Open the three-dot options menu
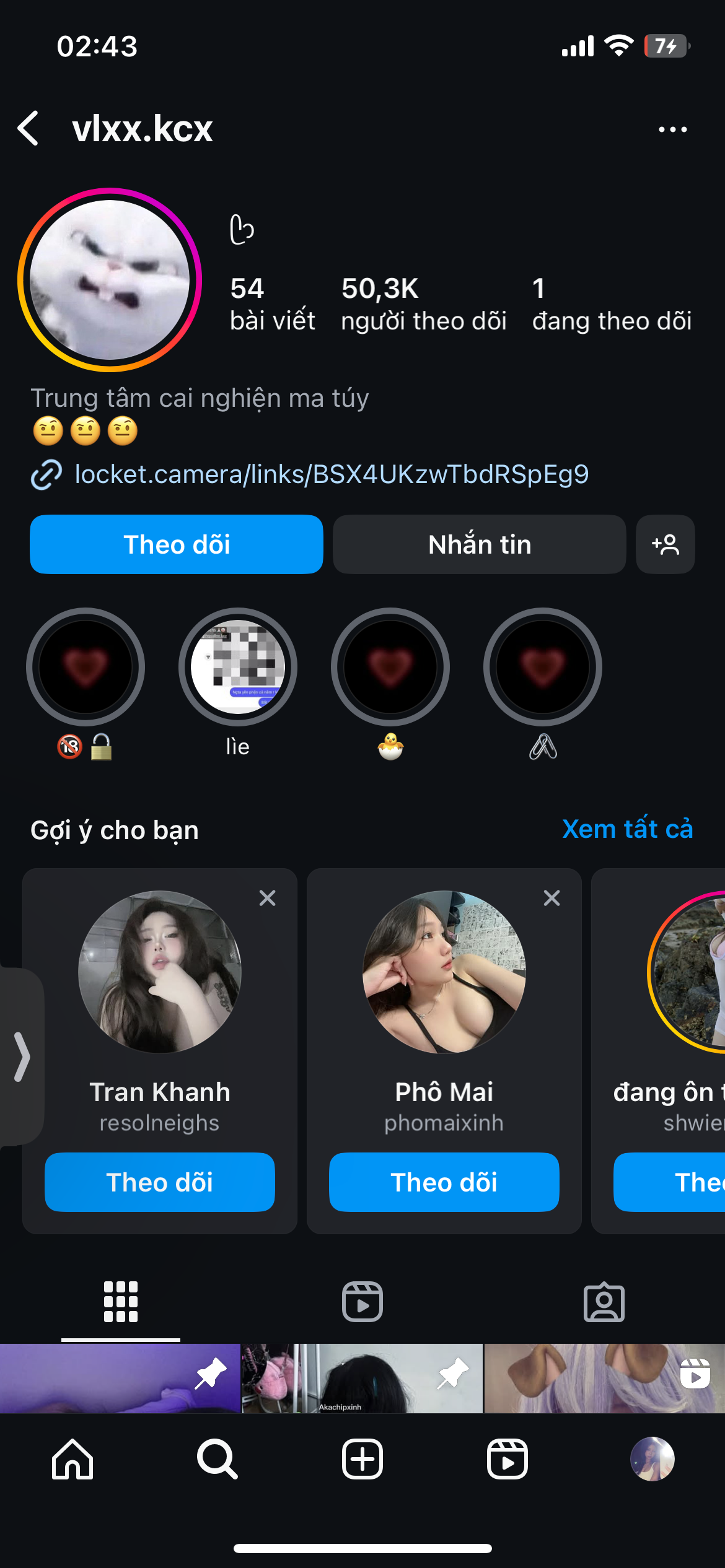The image size is (725, 1568). (x=672, y=129)
